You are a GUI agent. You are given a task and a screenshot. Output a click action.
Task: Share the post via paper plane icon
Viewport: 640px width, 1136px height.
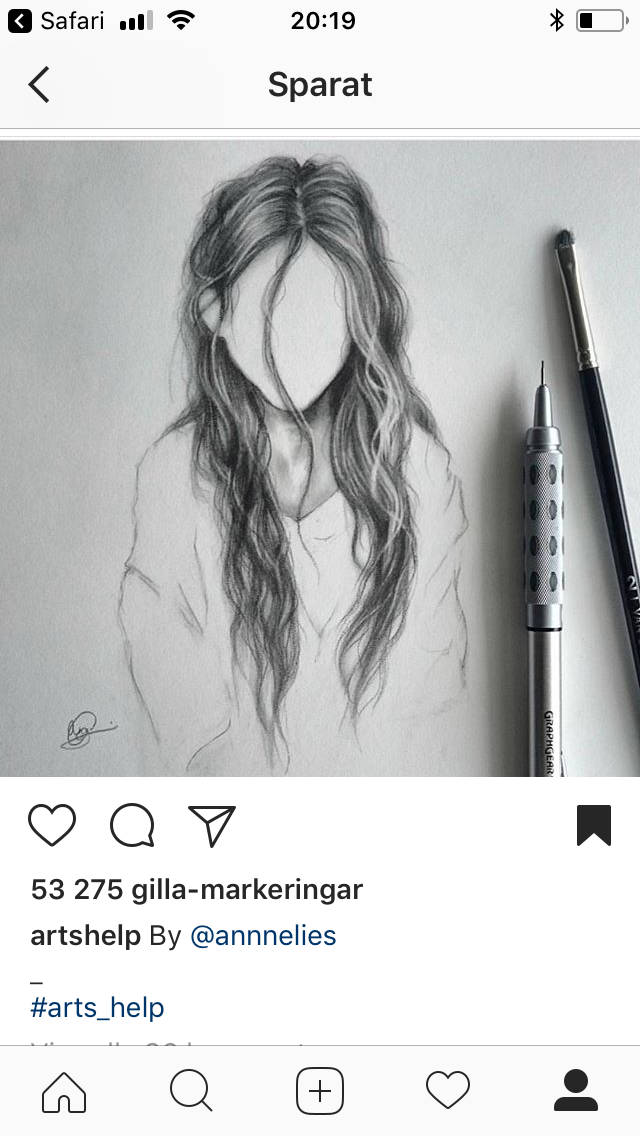click(211, 826)
